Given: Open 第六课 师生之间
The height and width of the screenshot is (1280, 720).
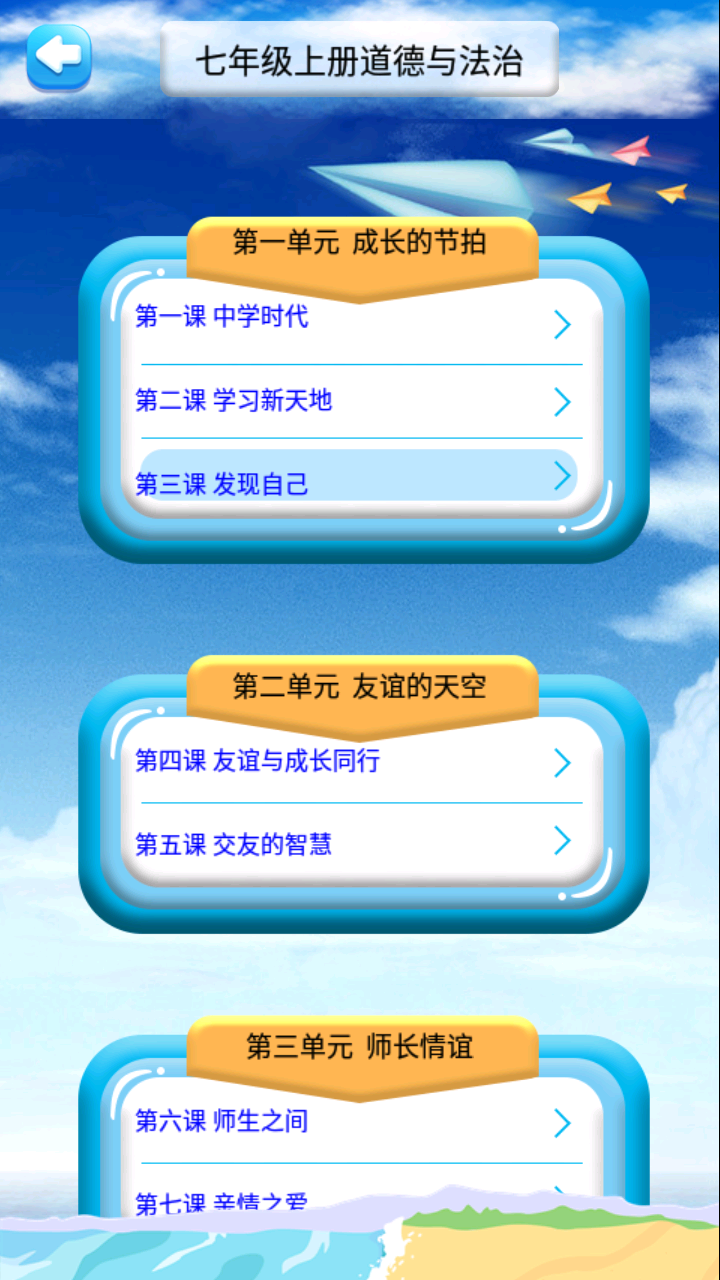Looking at the screenshot, I should pos(222,1123).
